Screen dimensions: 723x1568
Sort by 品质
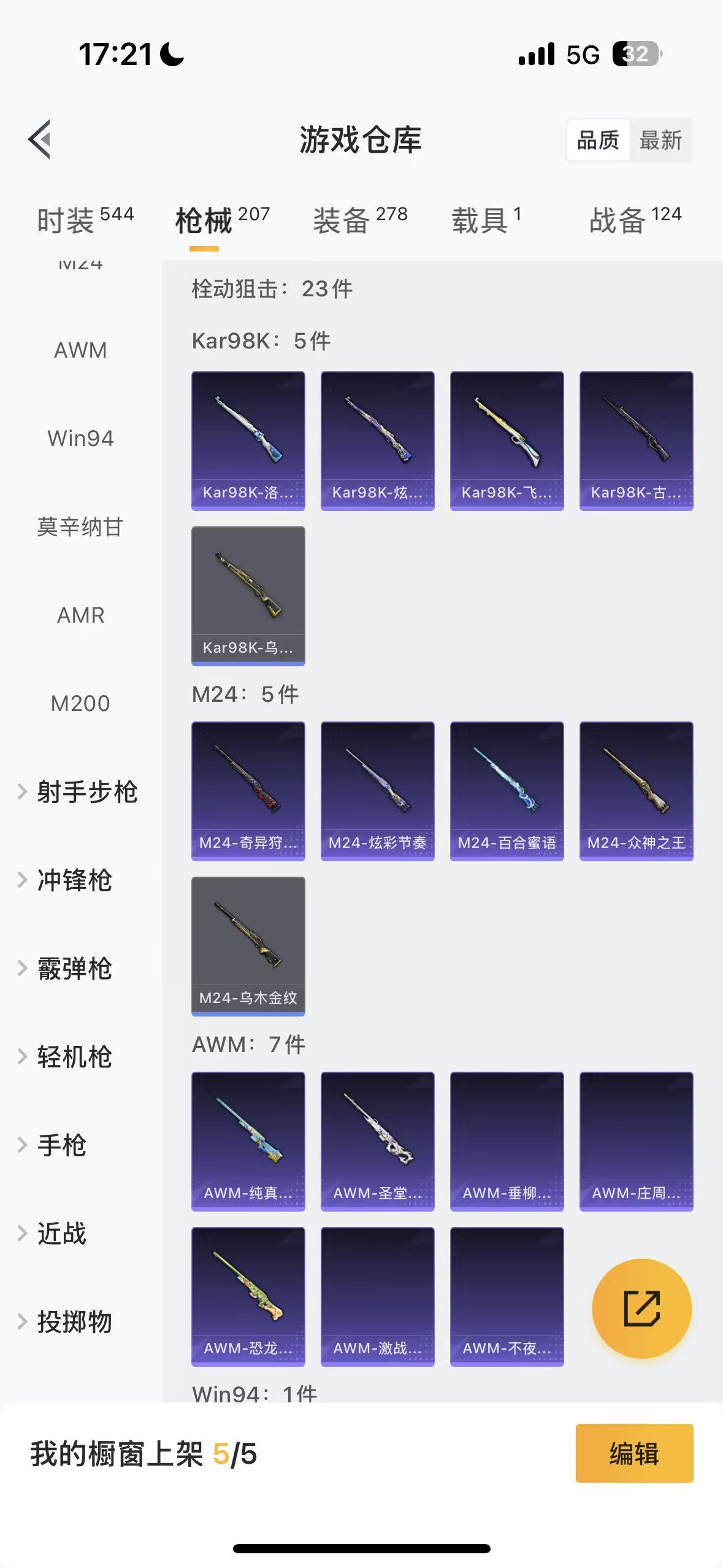pos(598,140)
